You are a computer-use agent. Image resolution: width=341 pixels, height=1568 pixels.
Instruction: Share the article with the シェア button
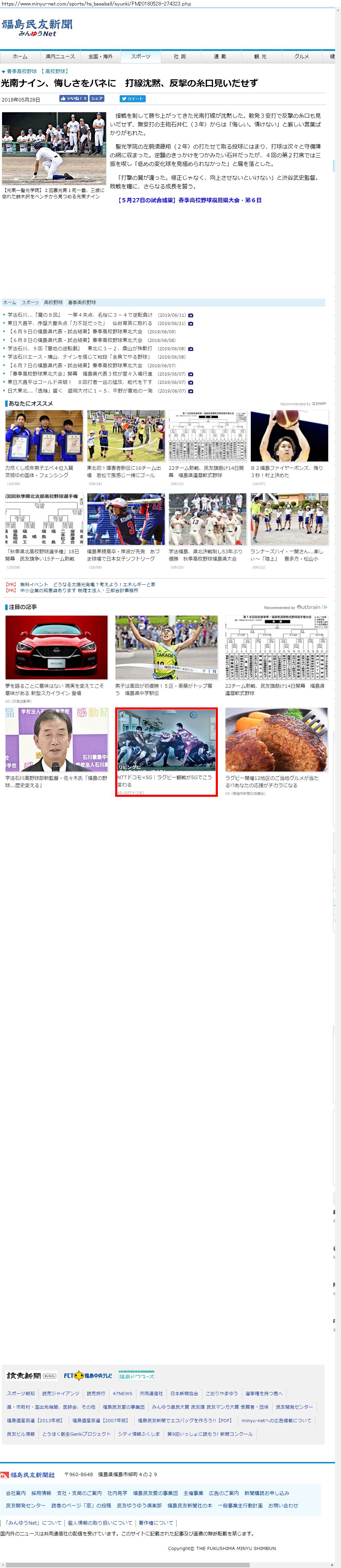tap(97, 99)
